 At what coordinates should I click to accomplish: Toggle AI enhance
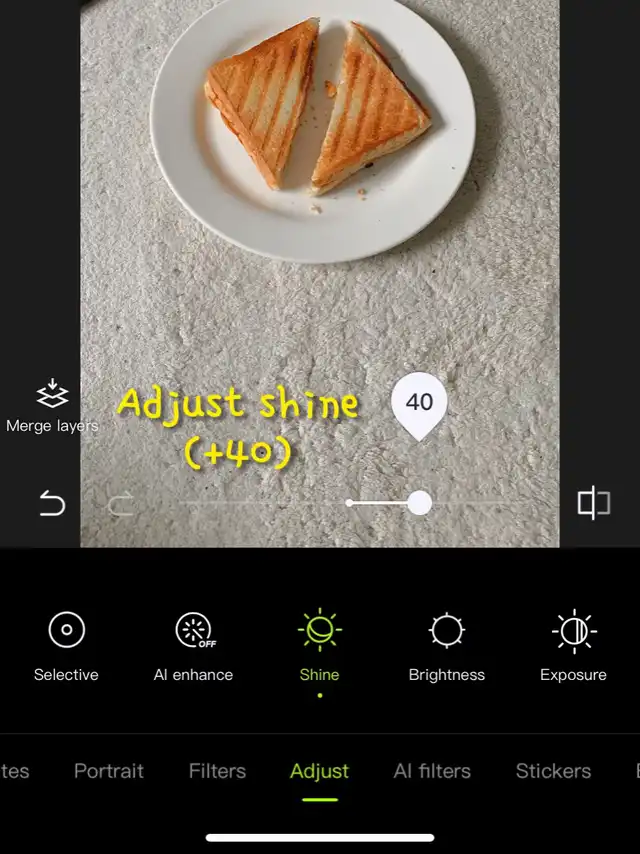[x=194, y=631]
